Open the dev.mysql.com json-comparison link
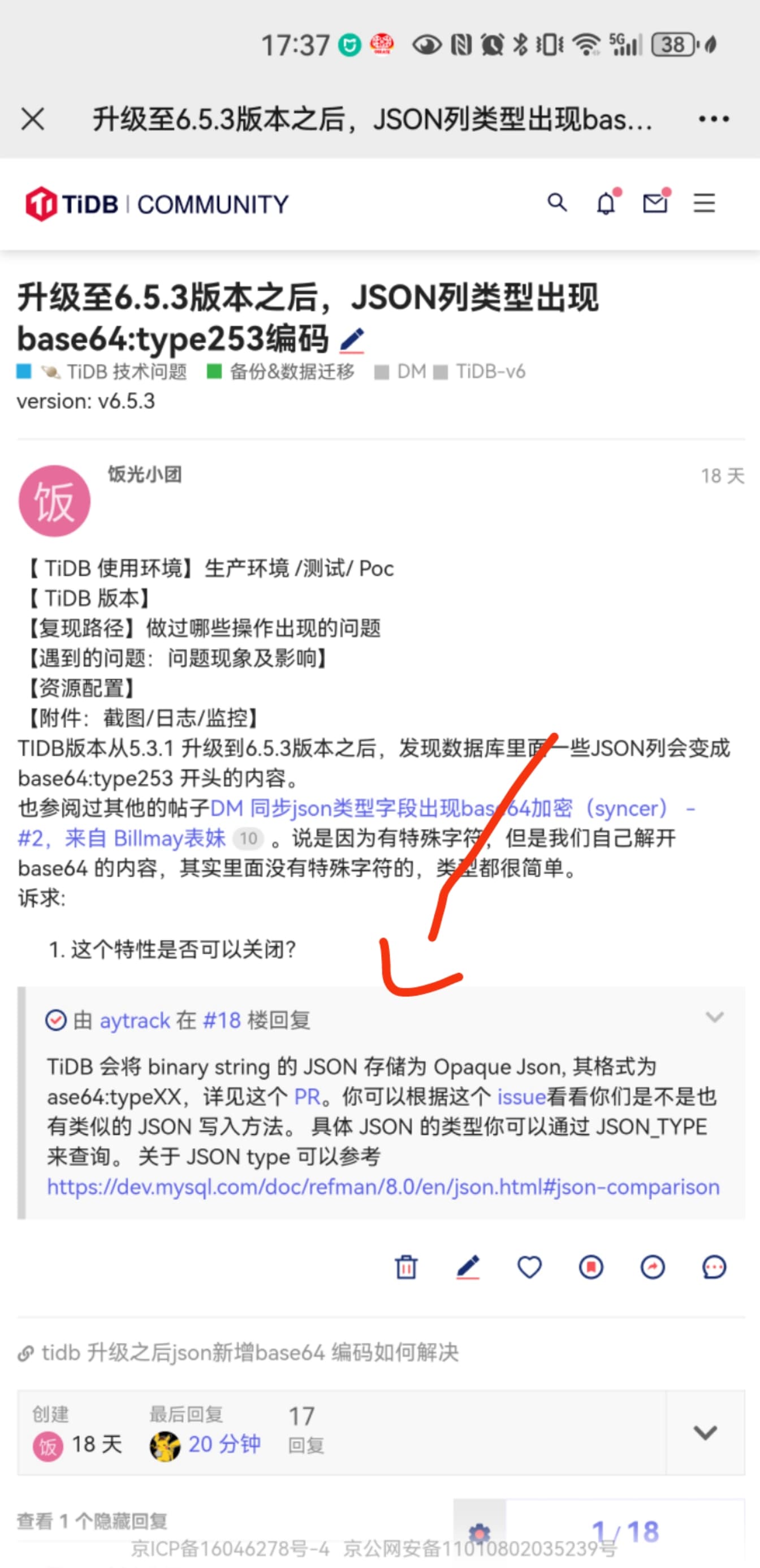Viewport: 760px width, 1568px height. coord(383,1187)
